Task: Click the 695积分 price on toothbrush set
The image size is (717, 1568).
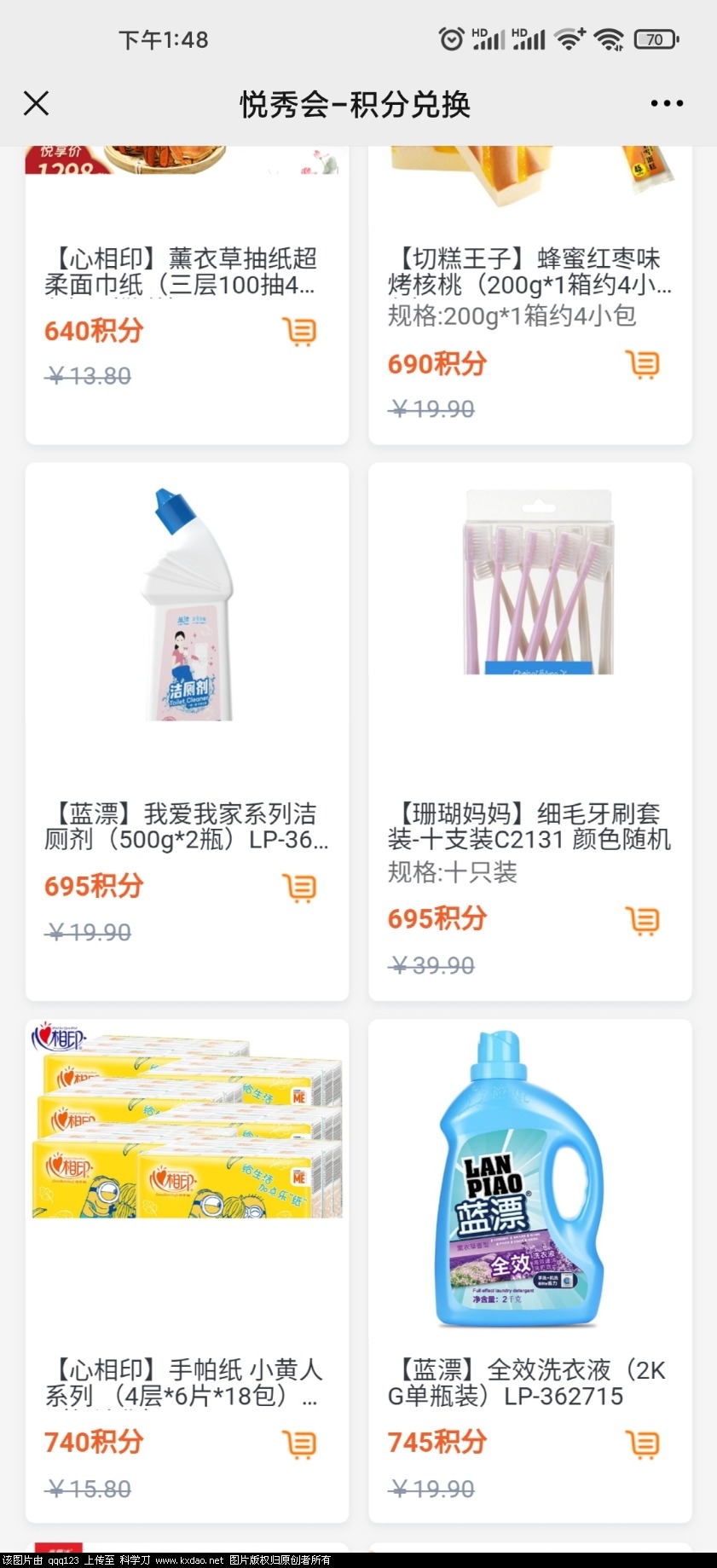Action: 437,919
